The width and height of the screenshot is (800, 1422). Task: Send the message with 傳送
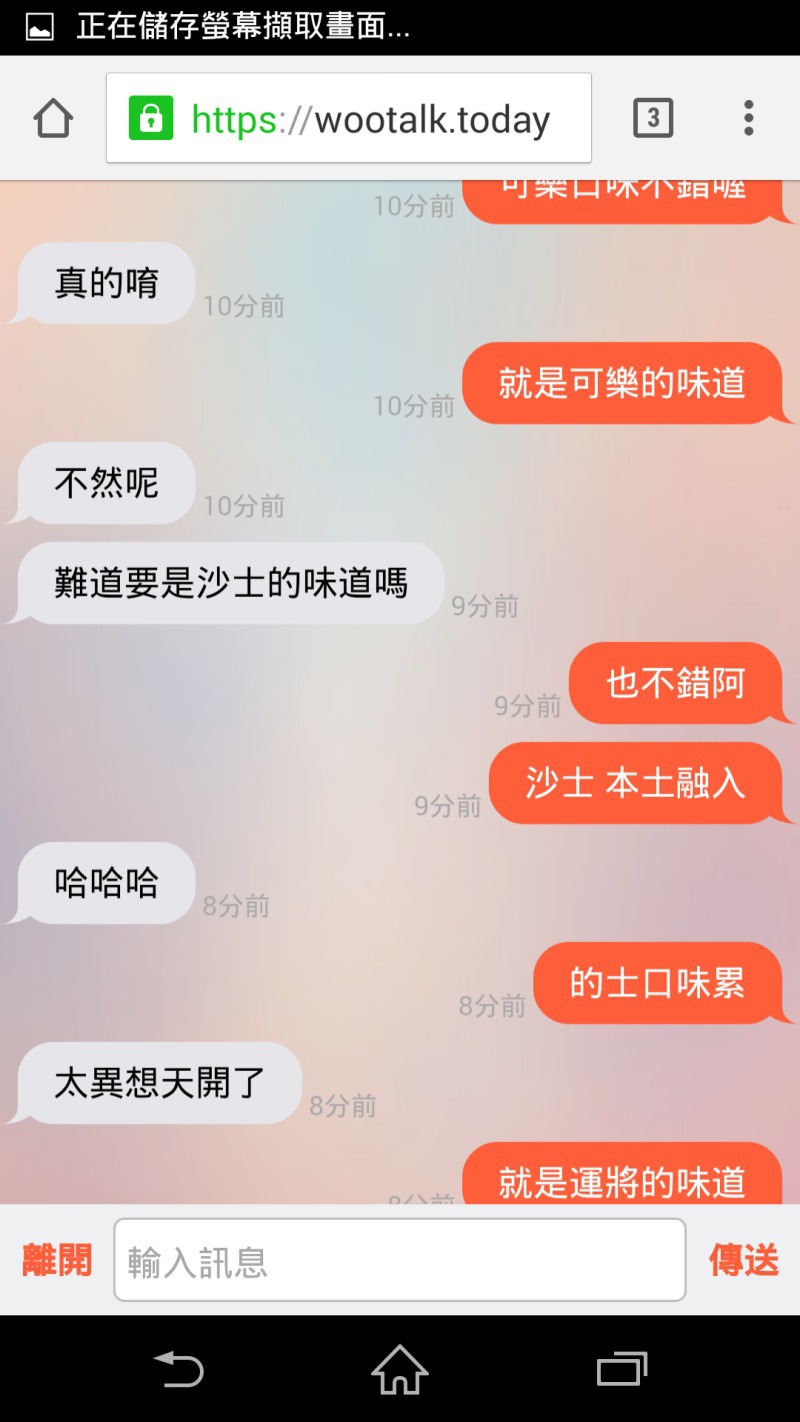pyautogui.click(x=744, y=1260)
